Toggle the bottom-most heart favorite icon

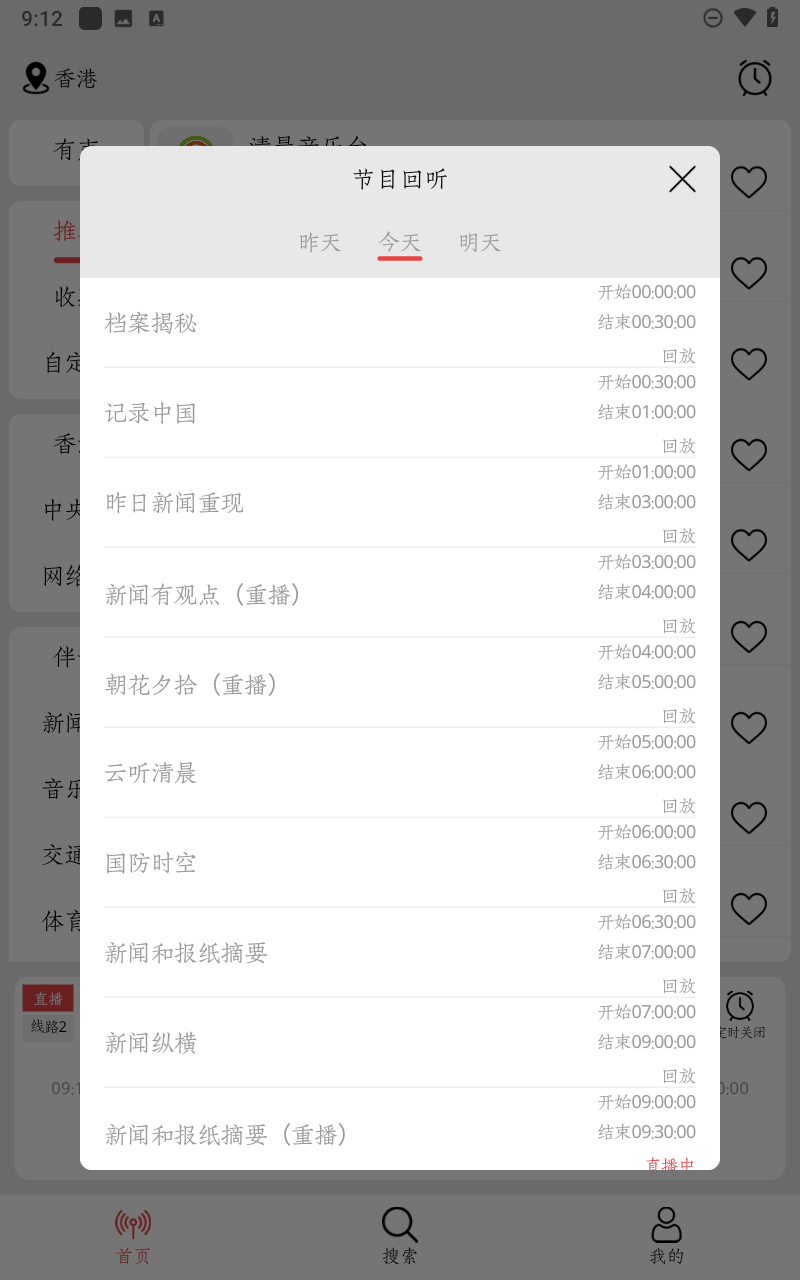pos(749,908)
